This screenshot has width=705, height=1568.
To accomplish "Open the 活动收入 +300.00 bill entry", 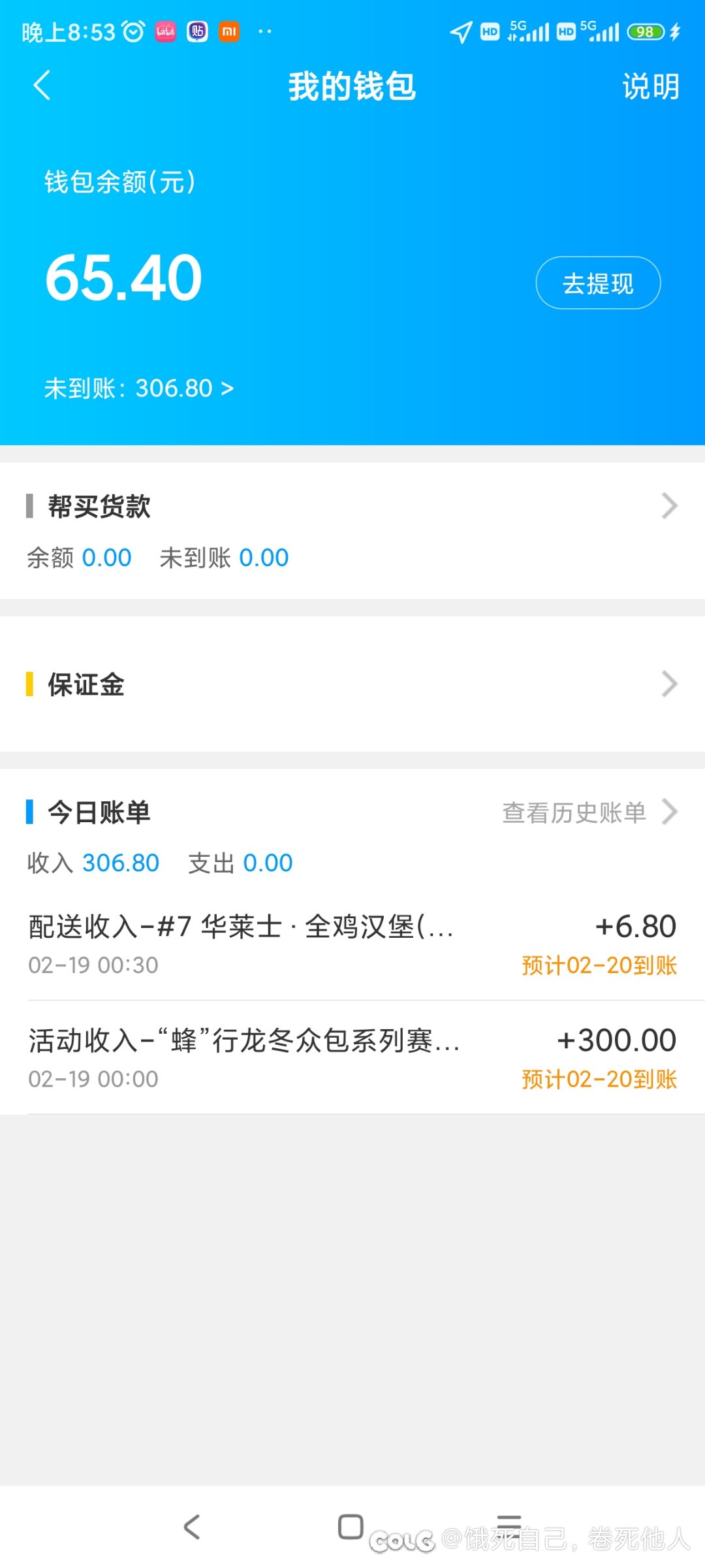I will point(352,1057).
